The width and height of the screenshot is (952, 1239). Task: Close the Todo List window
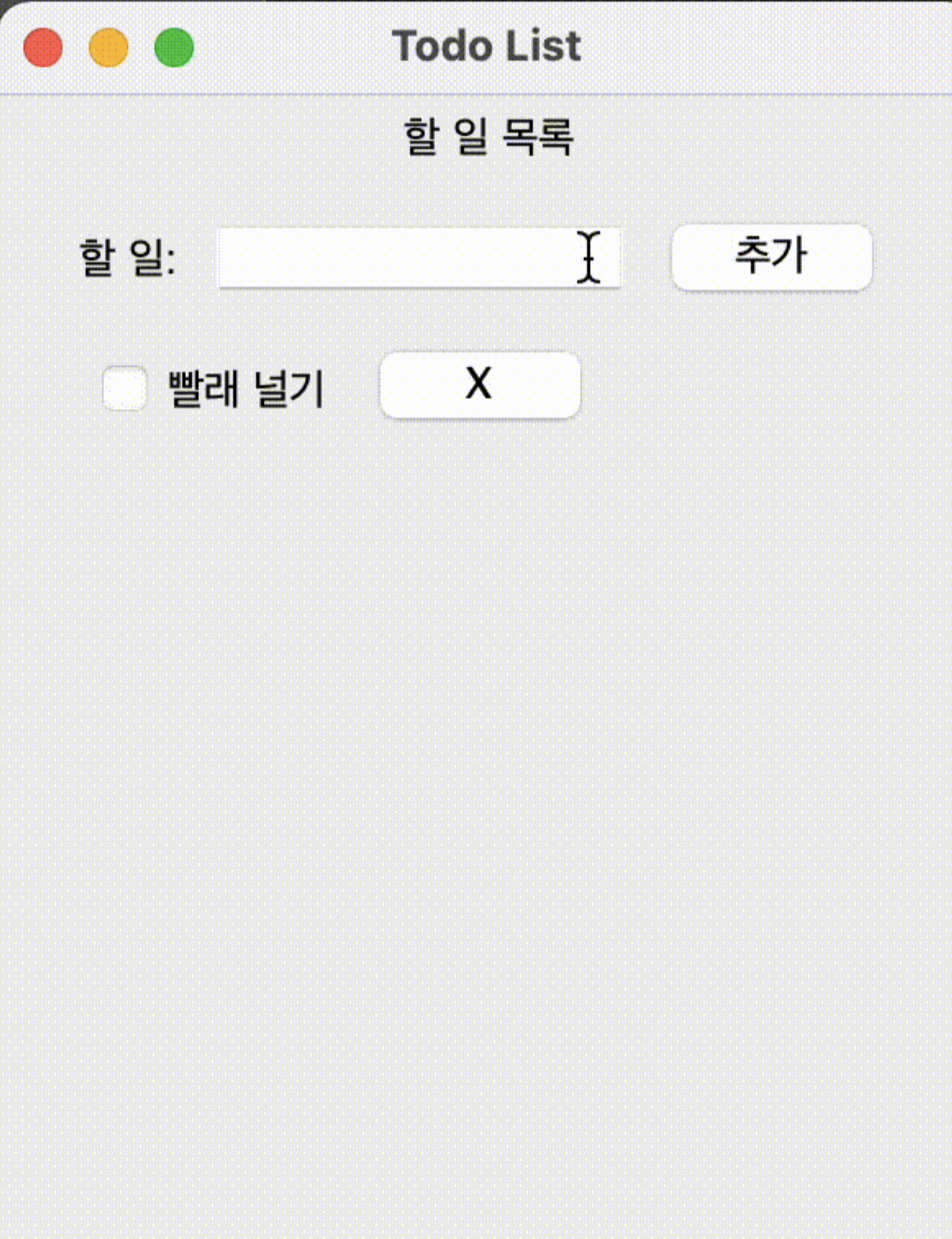(x=43, y=48)
